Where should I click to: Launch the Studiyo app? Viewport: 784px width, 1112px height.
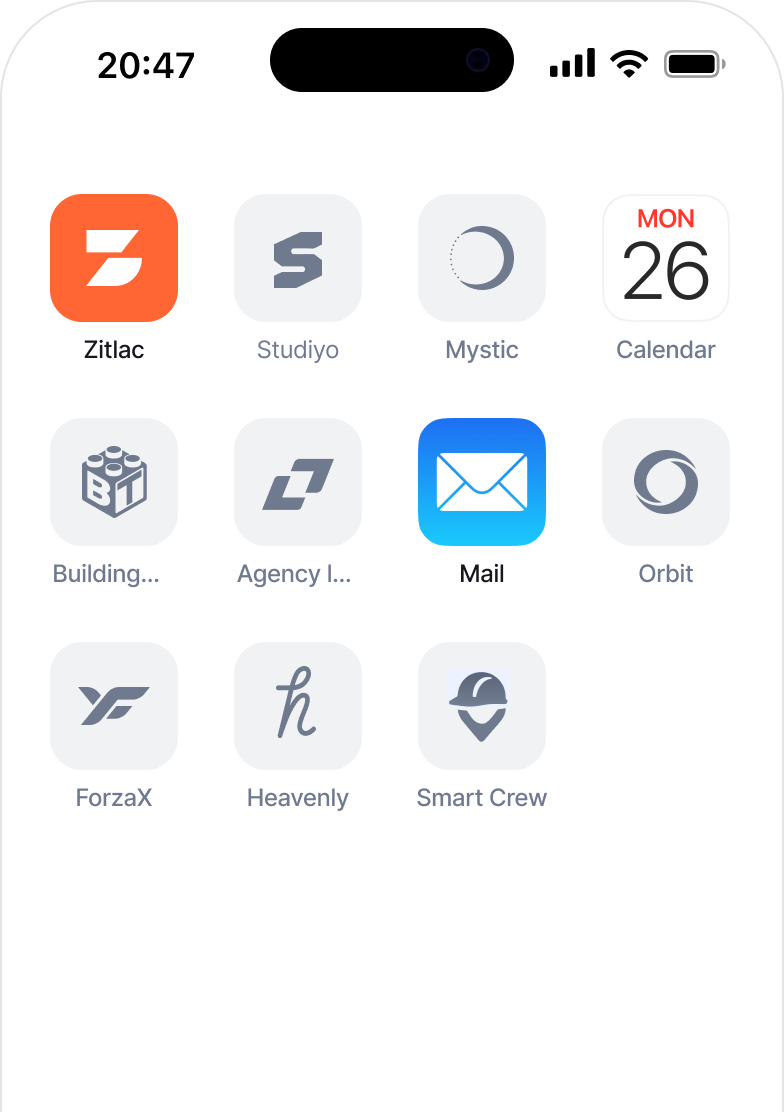click(298, 257)
